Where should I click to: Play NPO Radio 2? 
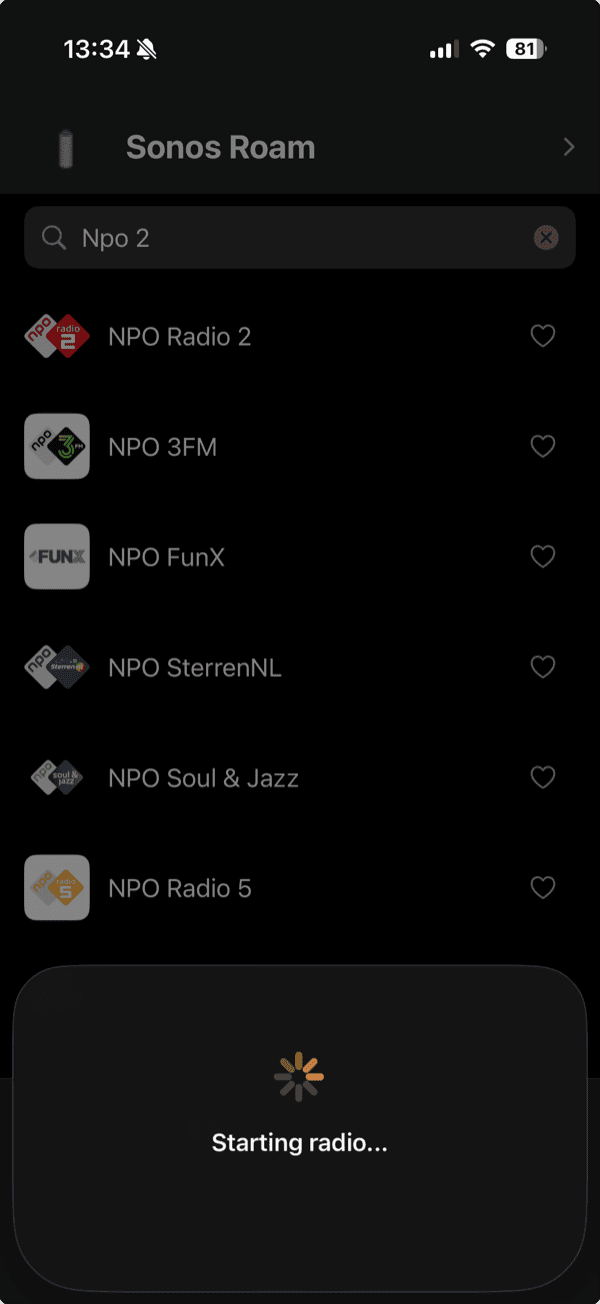pyautogui.click(x=180, y=337)
